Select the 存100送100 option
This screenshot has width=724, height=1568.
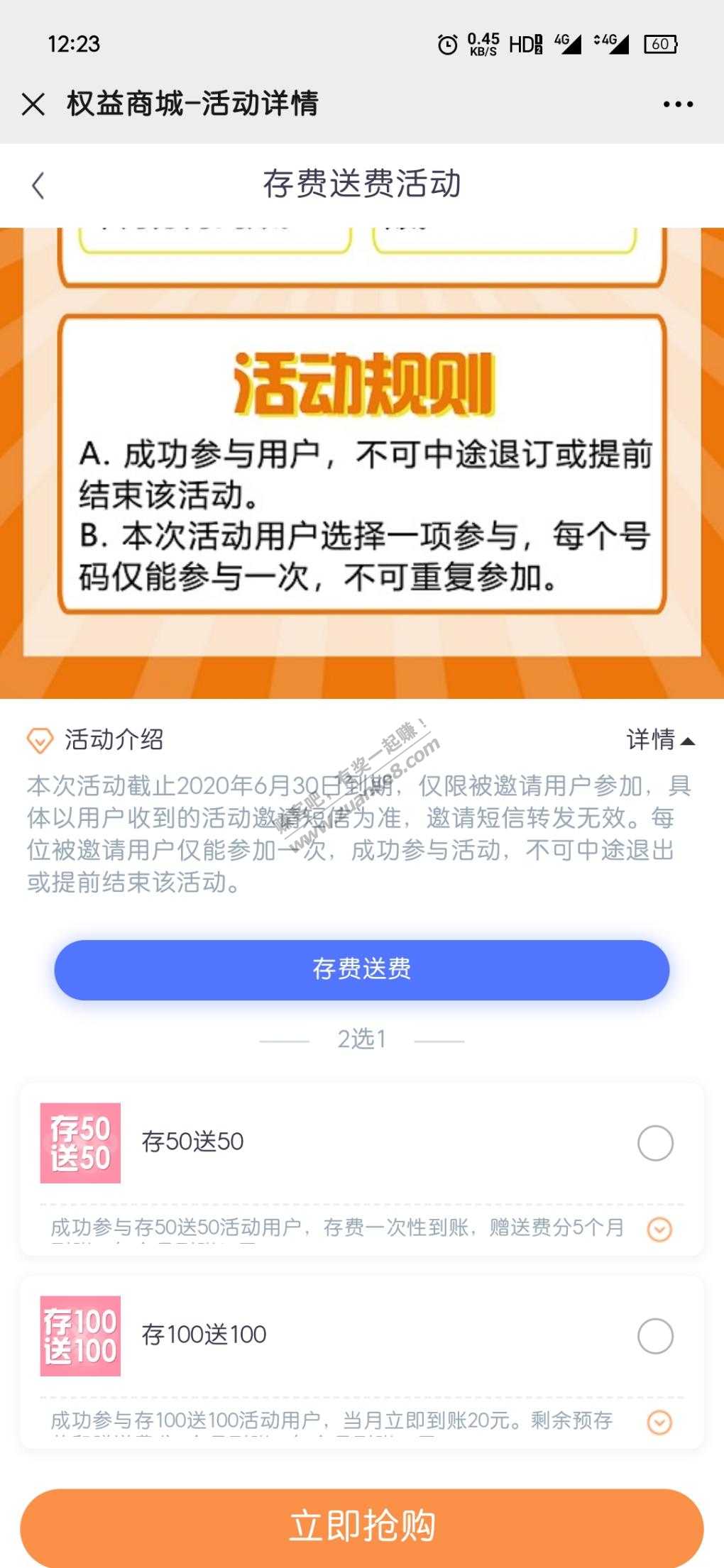(654, 1336)
